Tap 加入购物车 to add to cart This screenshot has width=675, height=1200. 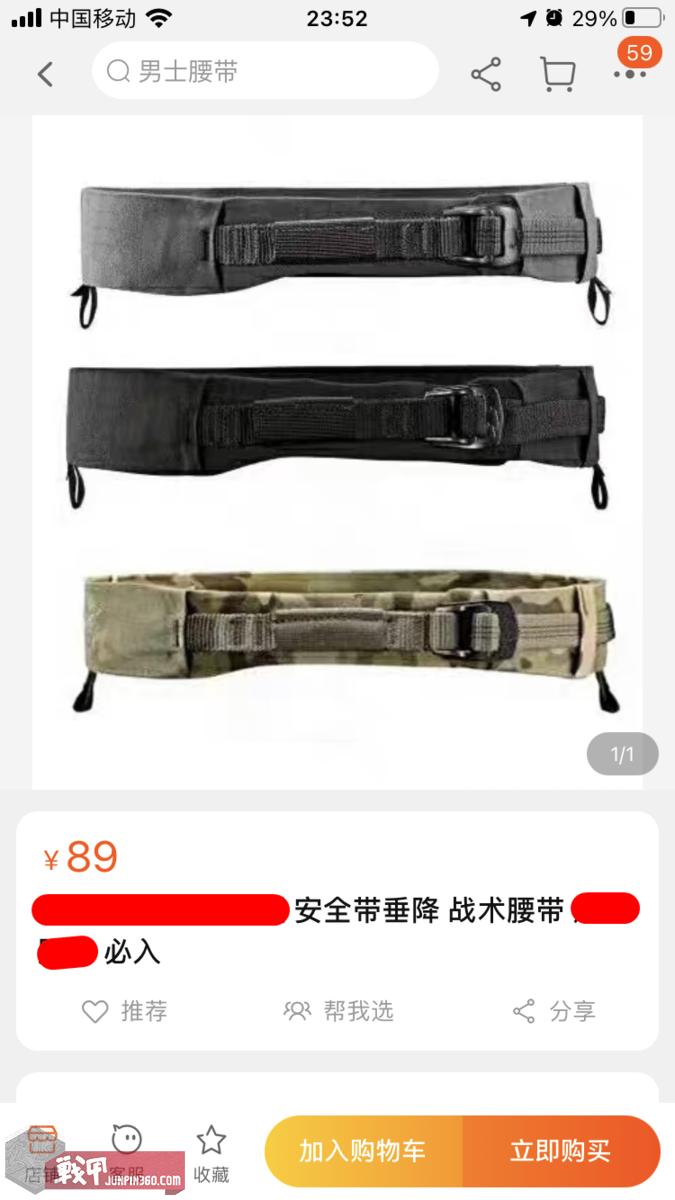(x=363, y=1151)
